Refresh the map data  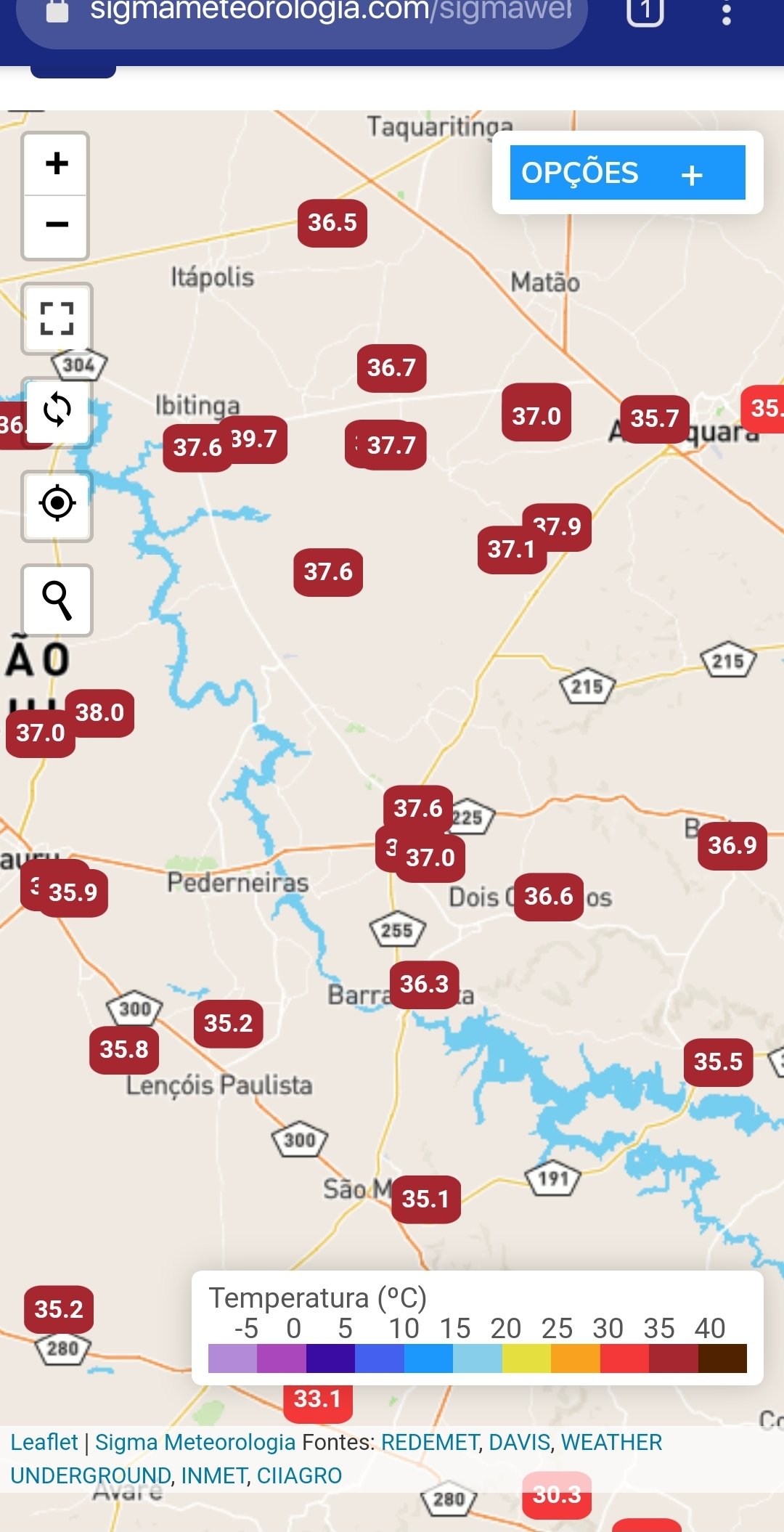(57, 410)
